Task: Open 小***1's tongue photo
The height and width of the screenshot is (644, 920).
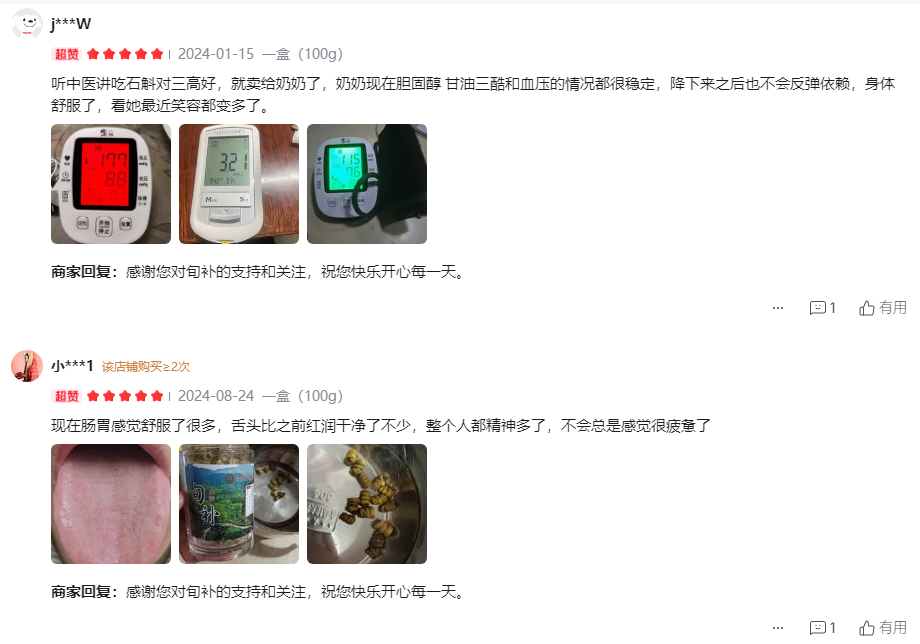Action: click(x=111, y=504)
